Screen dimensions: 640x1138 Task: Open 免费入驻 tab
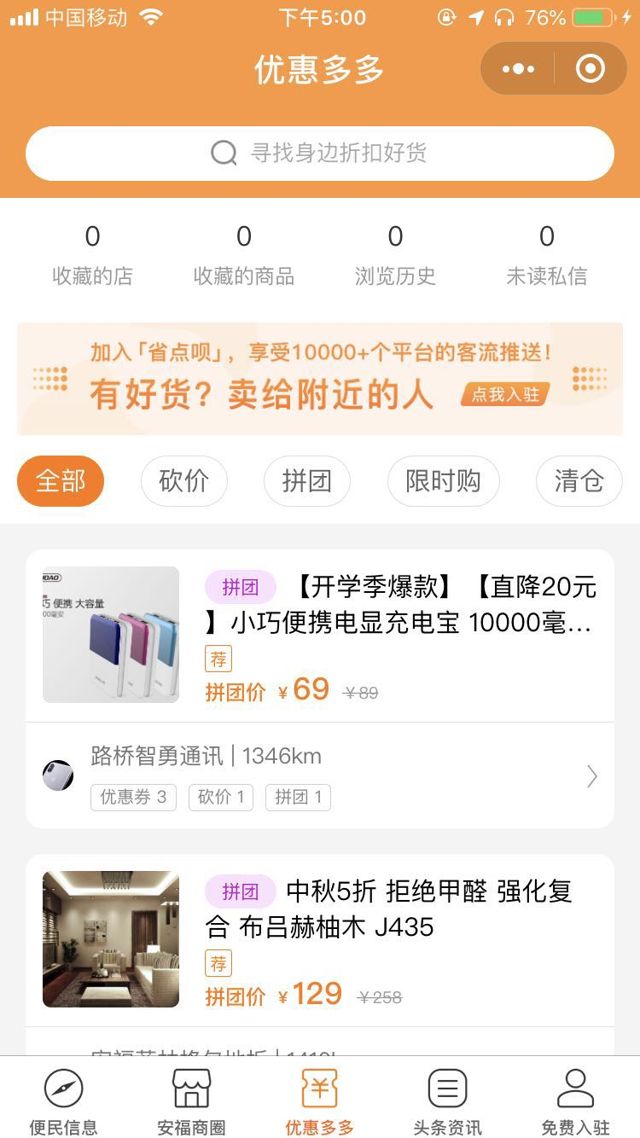pos(575,1100)
